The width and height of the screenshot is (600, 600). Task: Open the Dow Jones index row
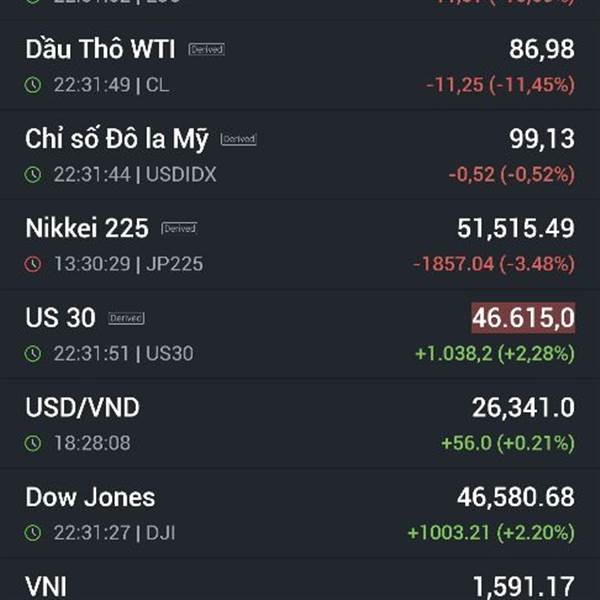pyautogui.click(x=300, y=513)
